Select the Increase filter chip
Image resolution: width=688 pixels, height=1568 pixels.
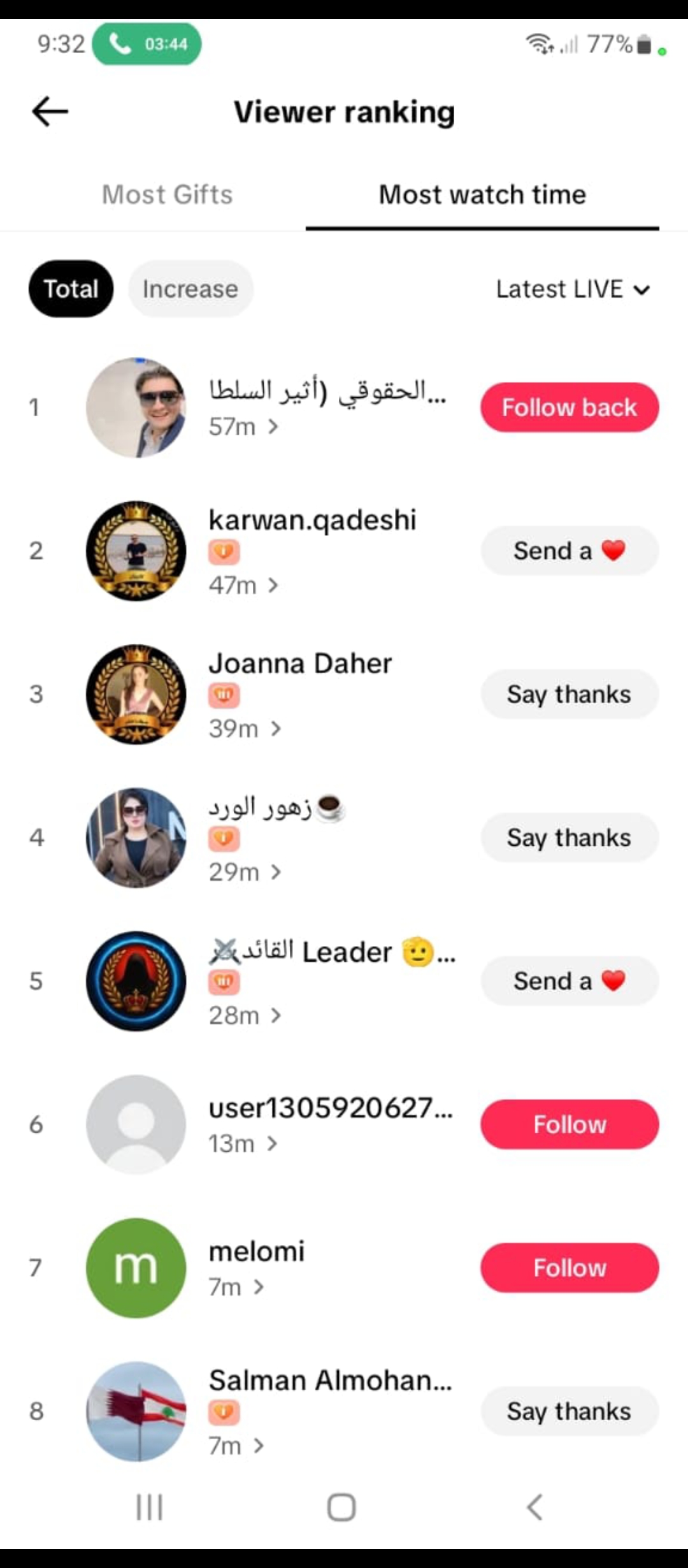tap(190, 289)
